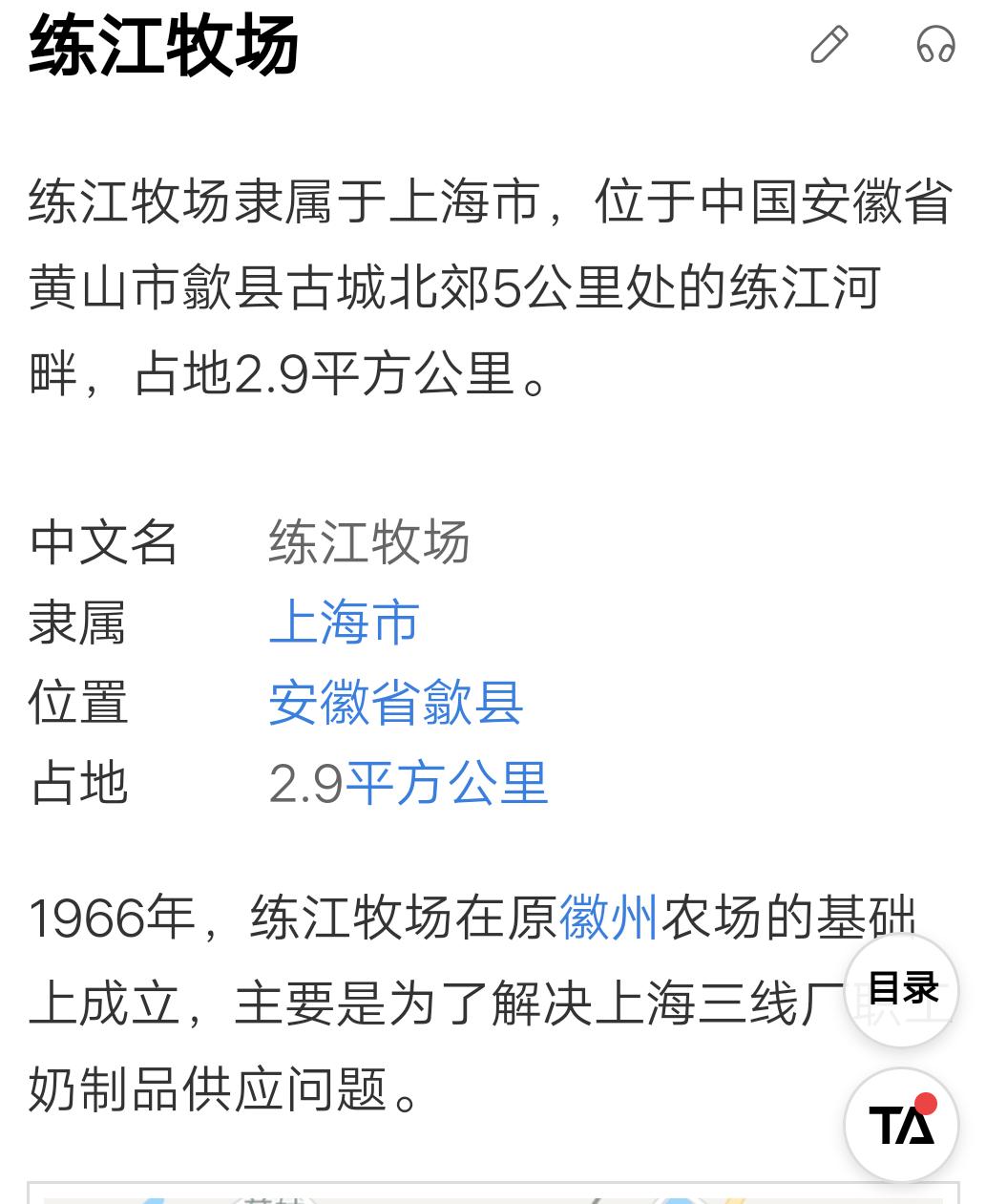Screen dimensions: 986x1204
Task: Visit the 平方公里 link next to 2.9
Action: 446,785
